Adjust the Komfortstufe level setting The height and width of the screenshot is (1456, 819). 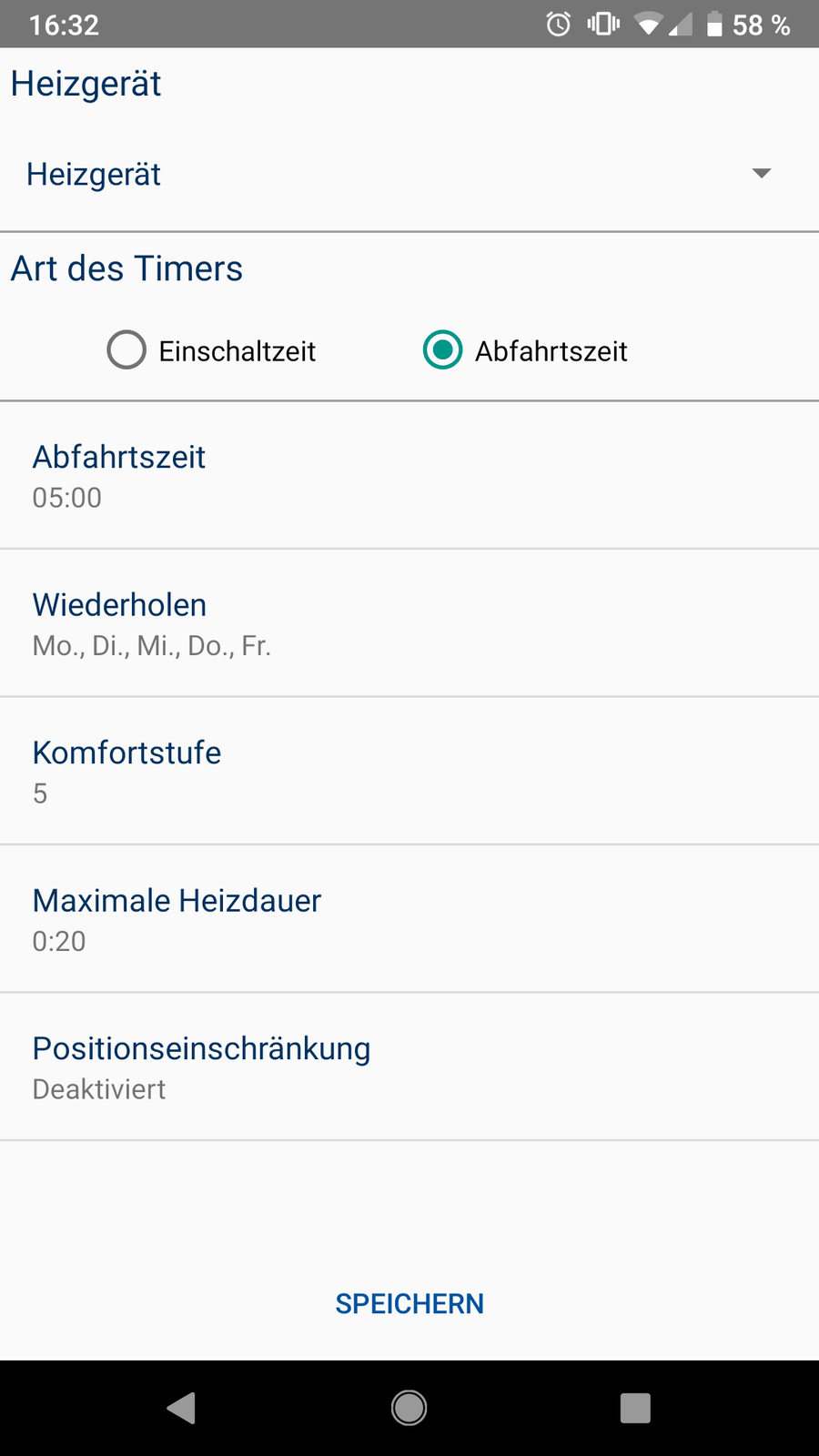click(409, 770)
